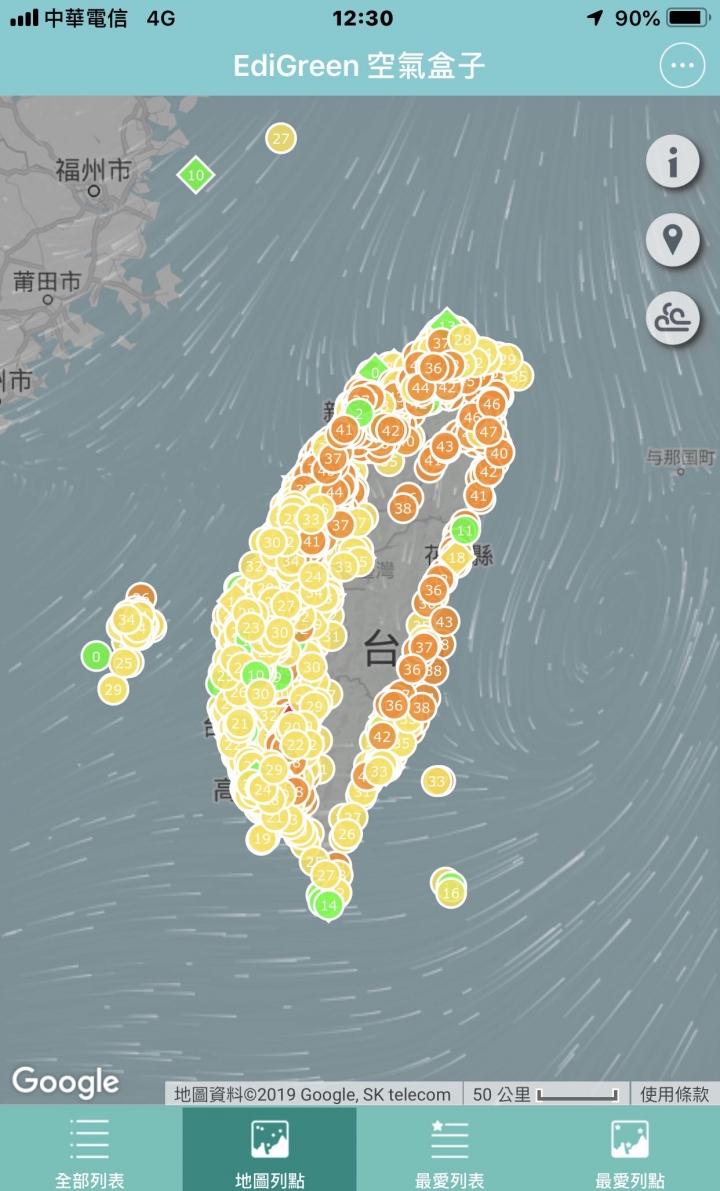
Task: Tap the yellow marker showing 16 offshore
Action: click(x=451, y=892)
